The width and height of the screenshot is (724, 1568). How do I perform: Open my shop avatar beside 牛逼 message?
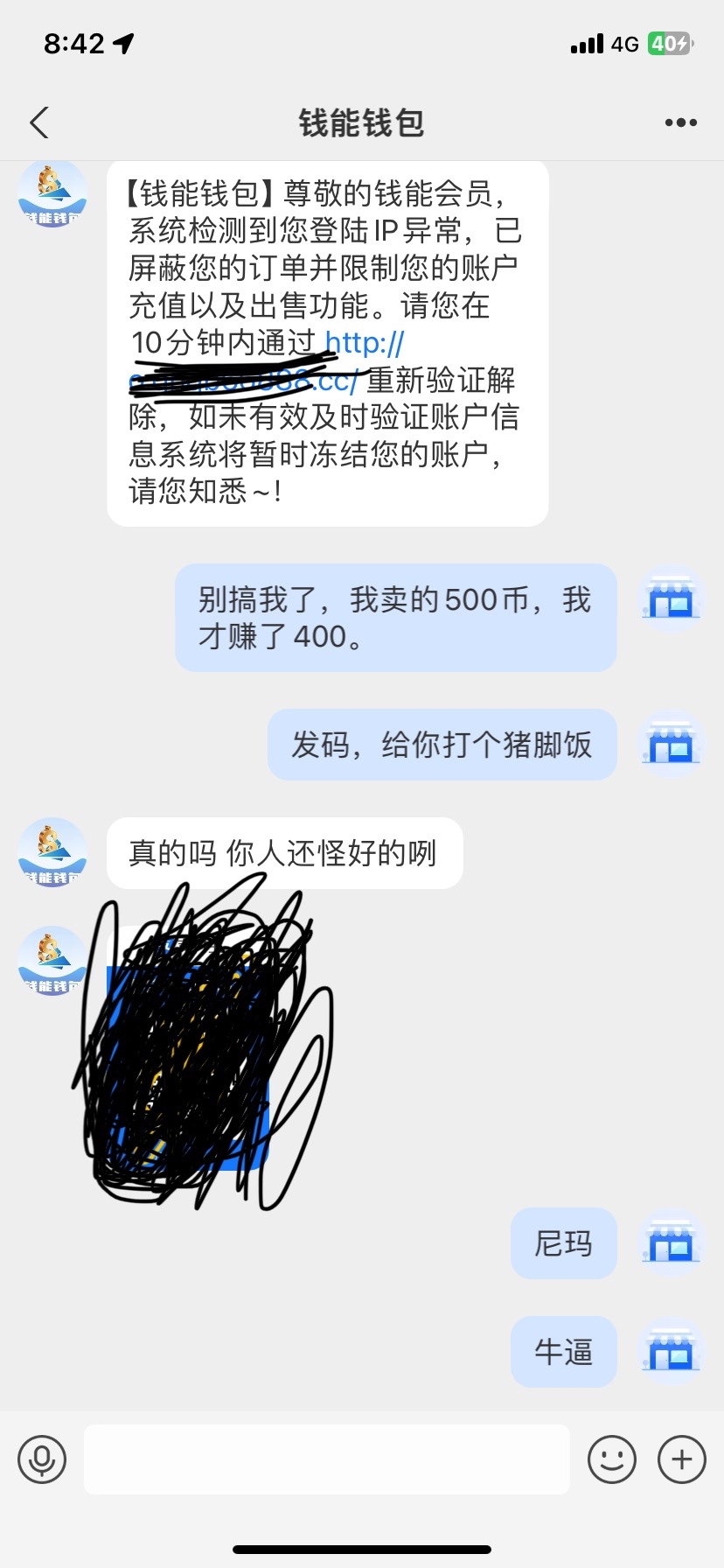[671, 1352]
